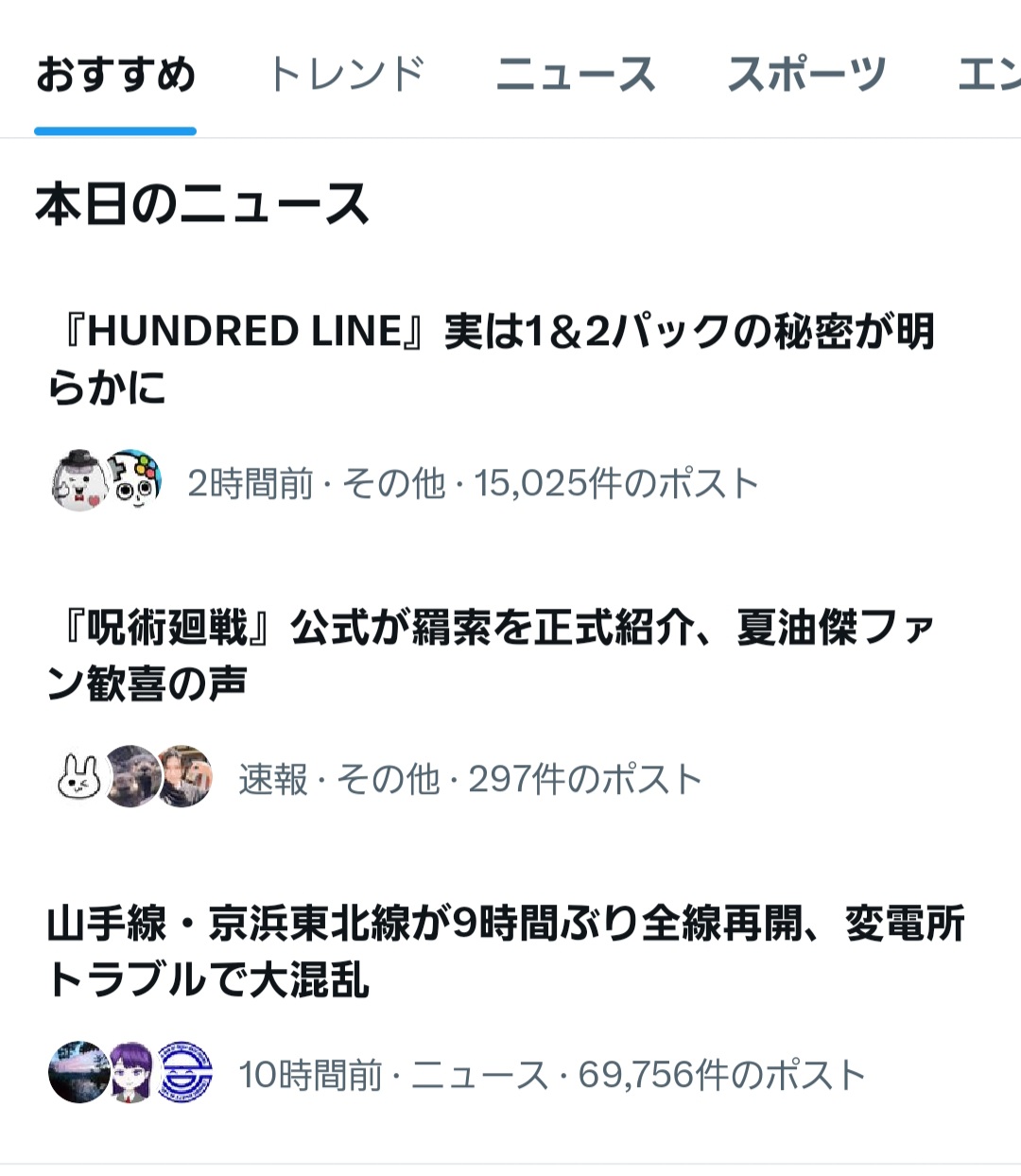Viewport: 1021px width, 1176px height.
Task: Switch to the トレンド tab
Action: click(346, 75)
